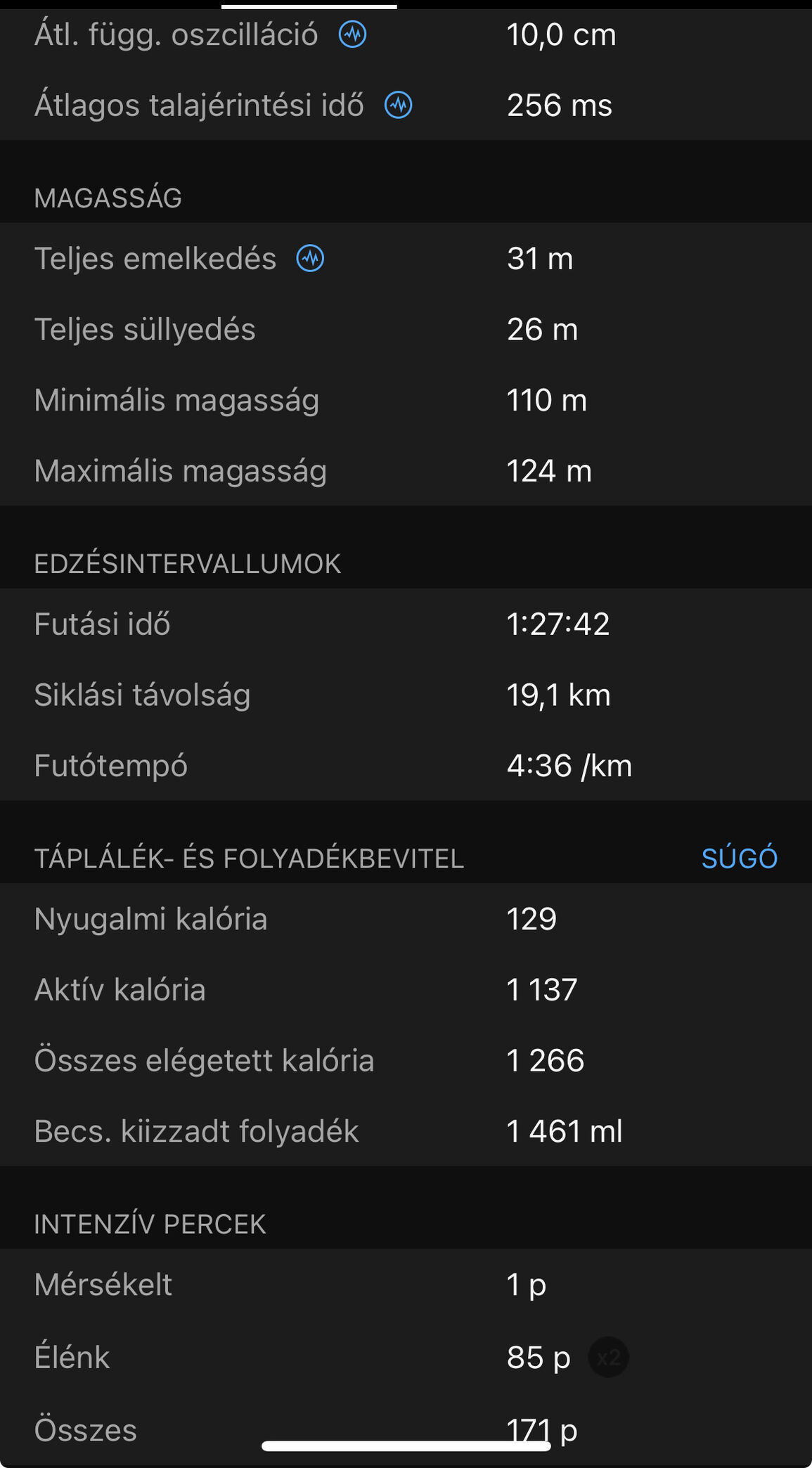This screenshot has height=1468, width=812.
Task: Open the SÚGÓ help link
Action: pyautogui.click(x=739, y=858)
